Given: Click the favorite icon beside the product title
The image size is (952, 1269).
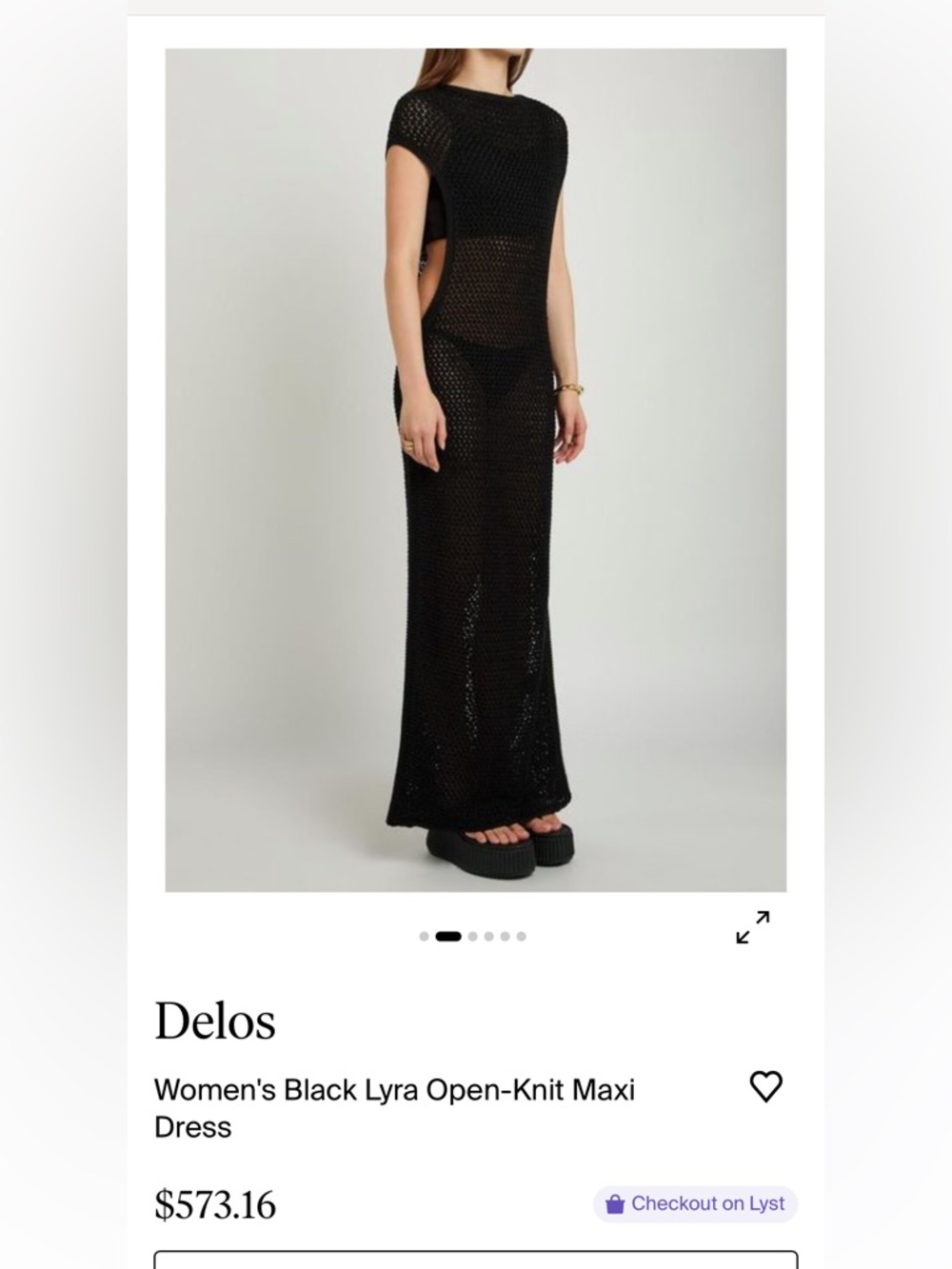Looking at the screenshot, I should click(x=766, y=1086).
